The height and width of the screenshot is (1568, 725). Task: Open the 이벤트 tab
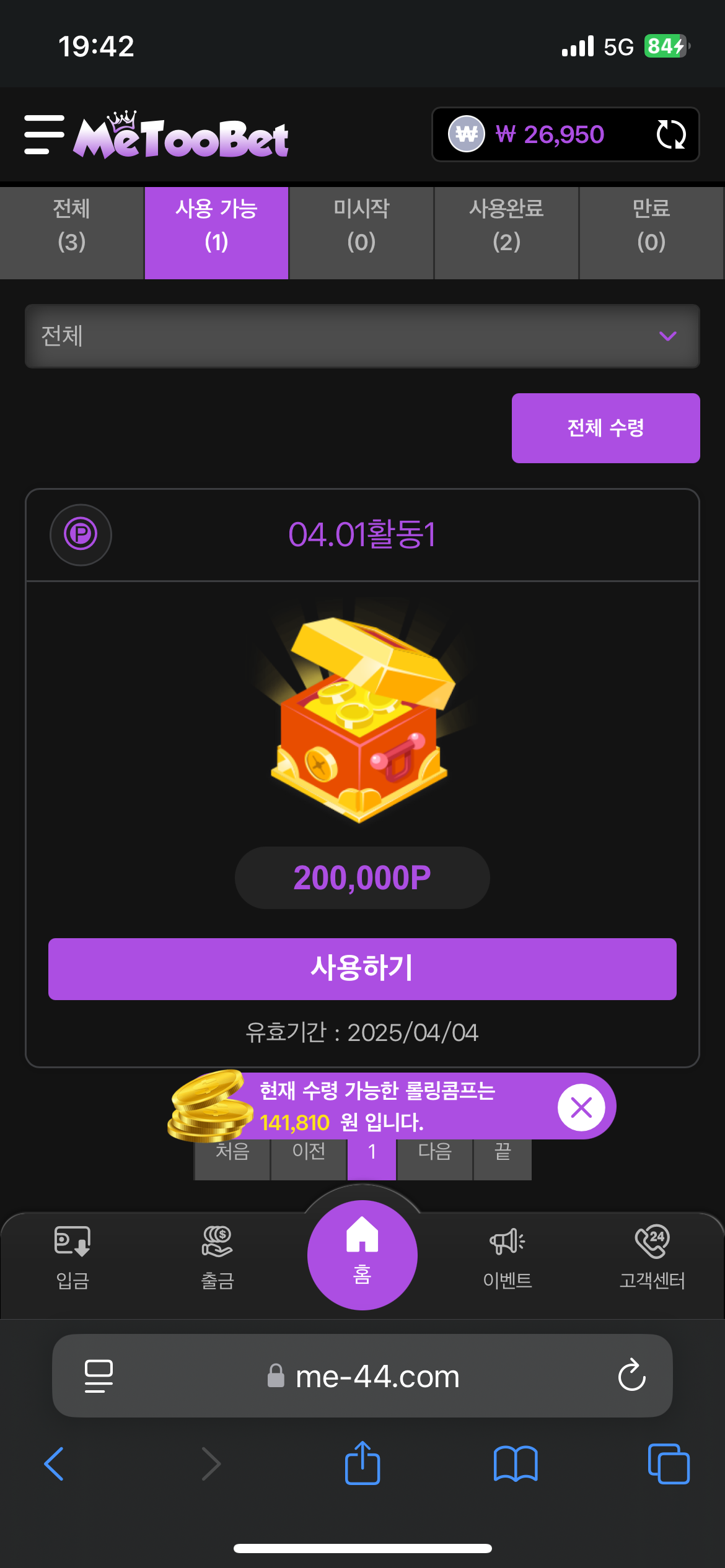(507, 1258)
